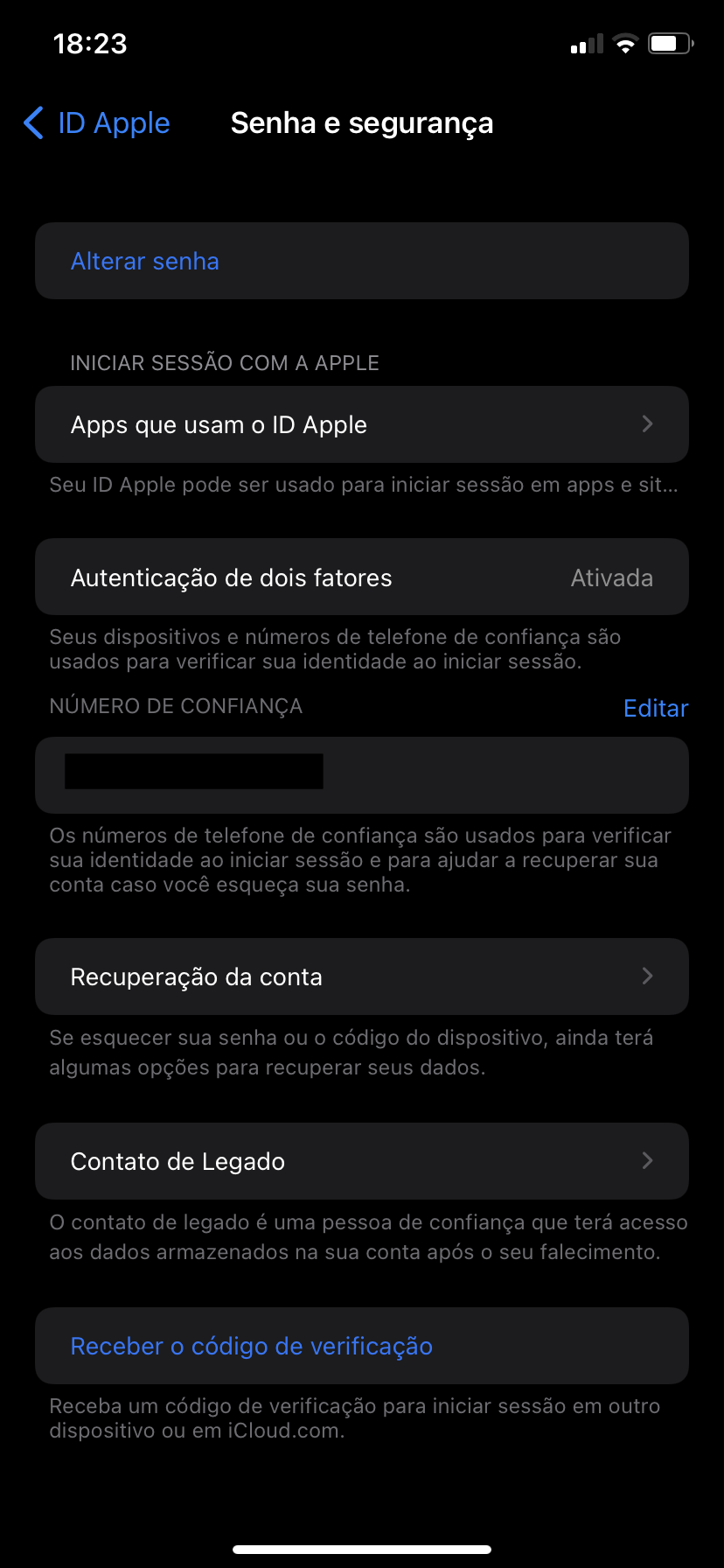Open Recuperação da conta
724x1568 pixels.
pyautogui.click(x=361, y=976)
